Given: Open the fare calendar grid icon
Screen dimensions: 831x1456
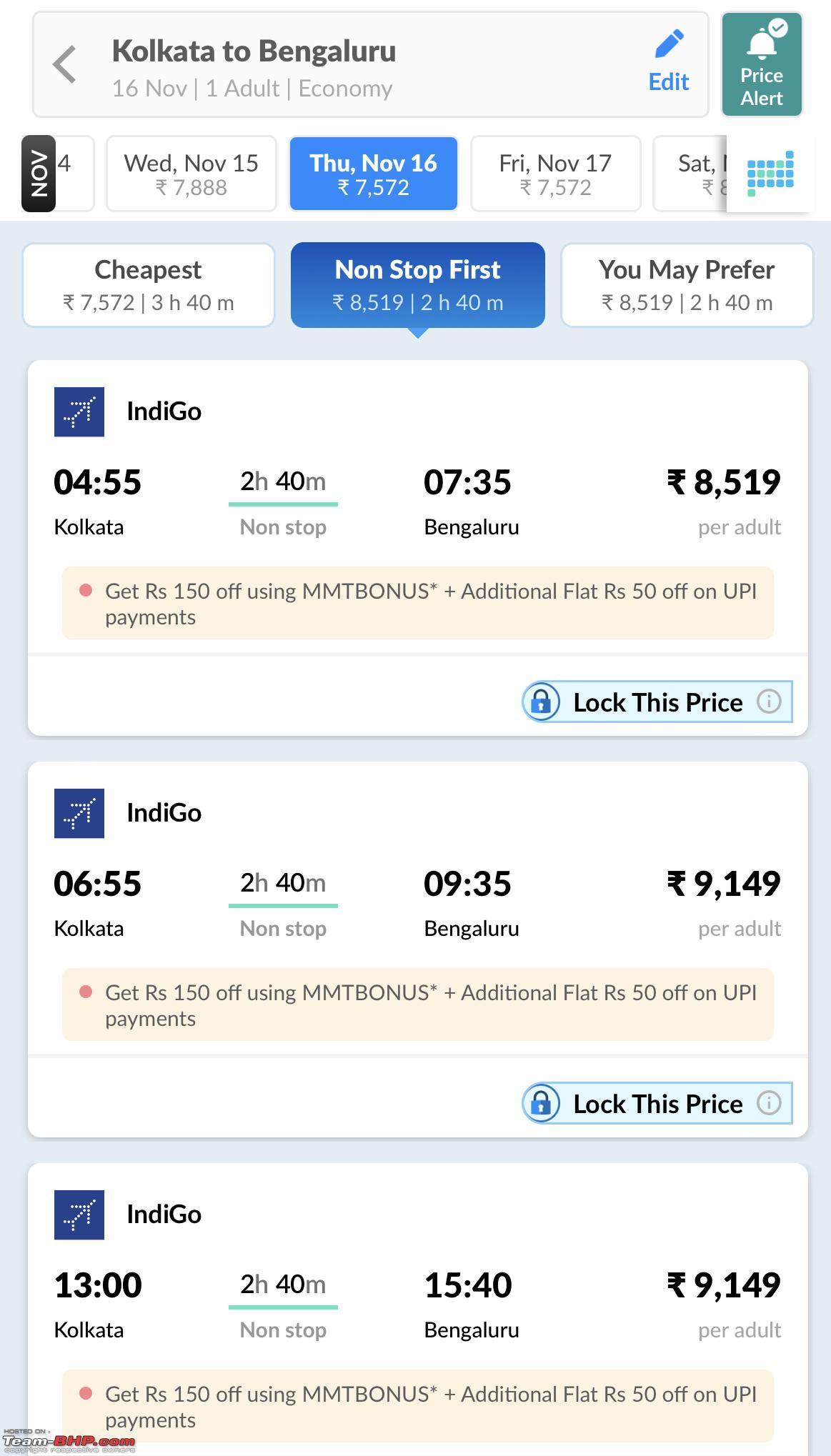Looking at the screenshot, I should coord(770,173).
